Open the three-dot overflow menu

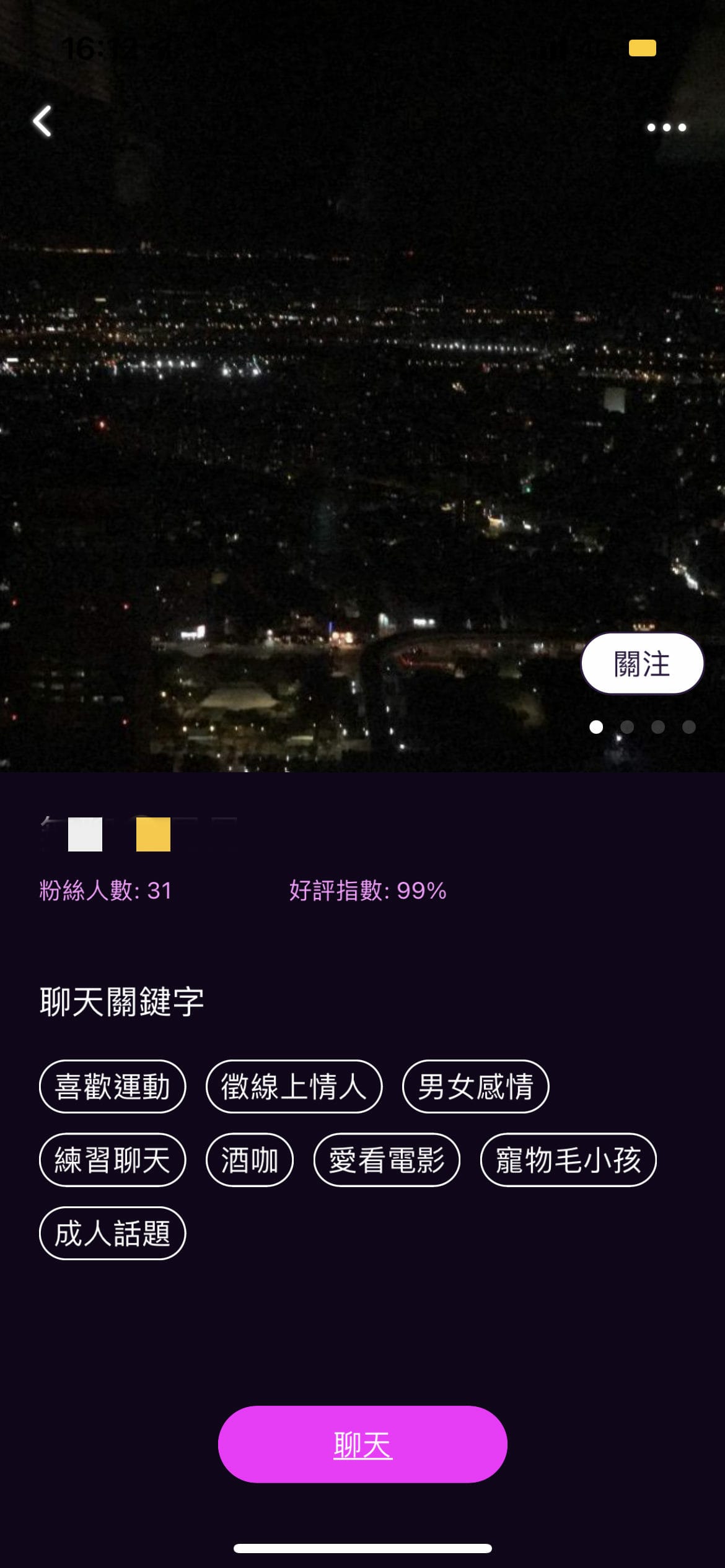point(666,128)
